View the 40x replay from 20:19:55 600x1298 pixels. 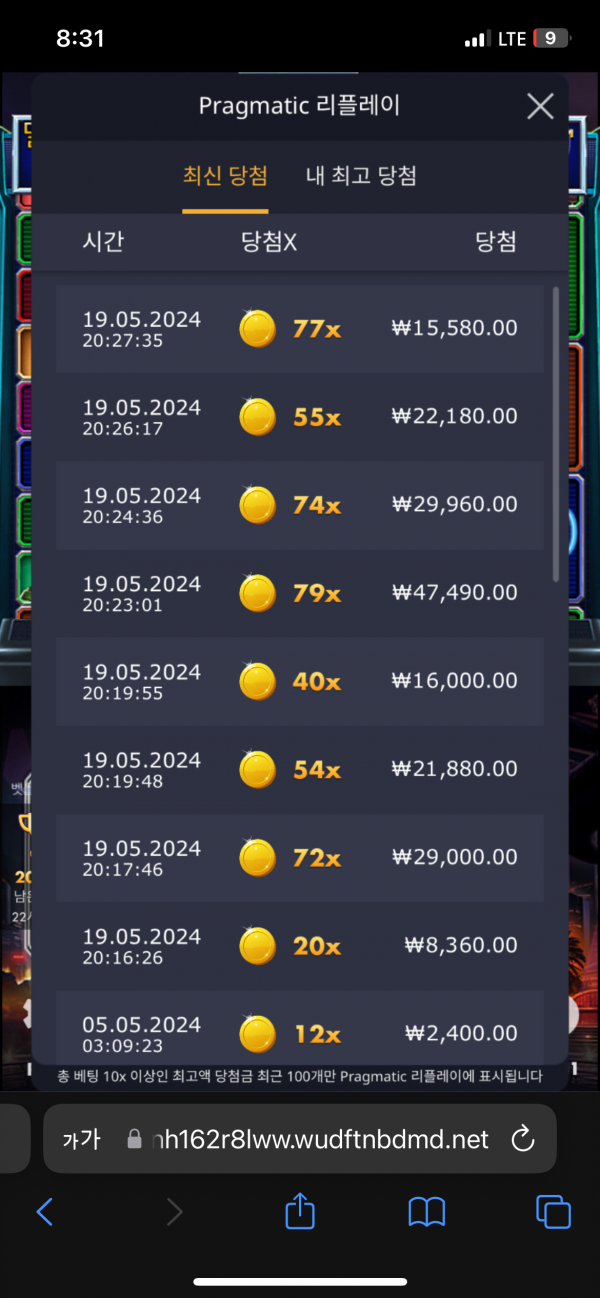(x=300, y=680)
